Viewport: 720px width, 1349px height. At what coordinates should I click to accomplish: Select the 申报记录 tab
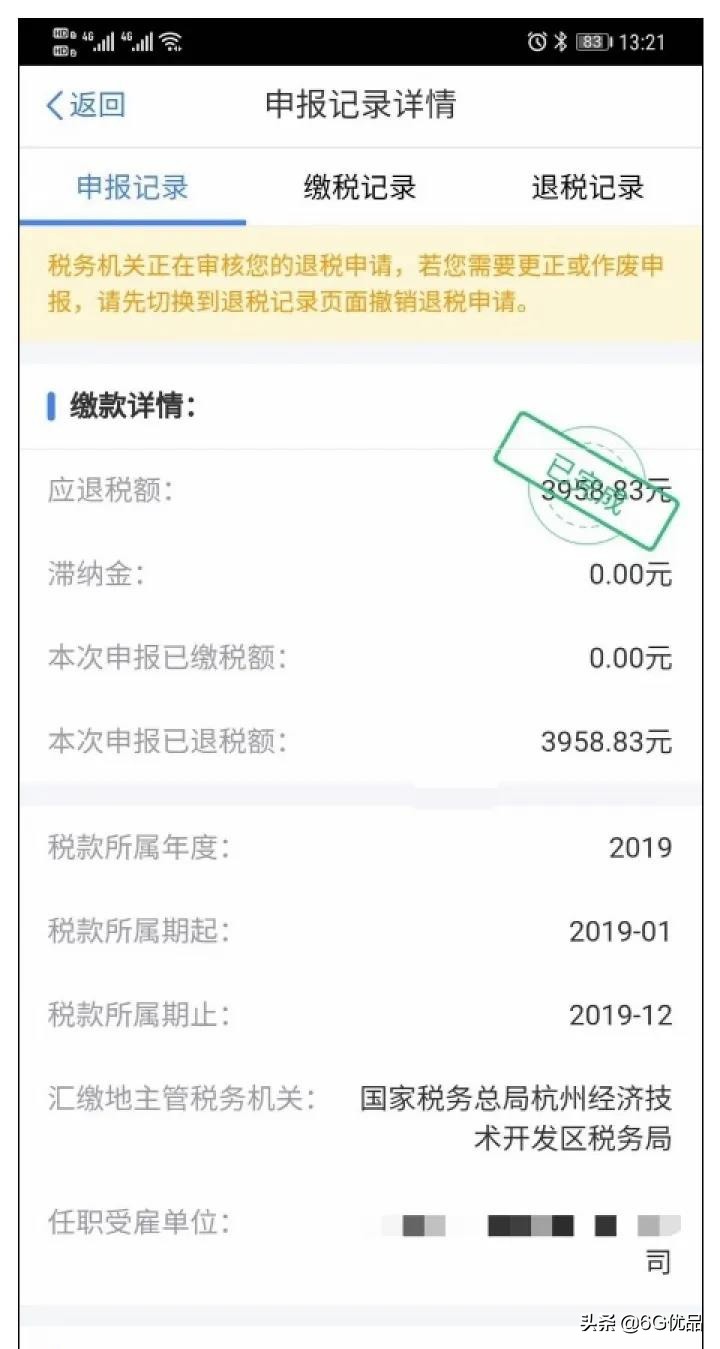click(133, 188)
